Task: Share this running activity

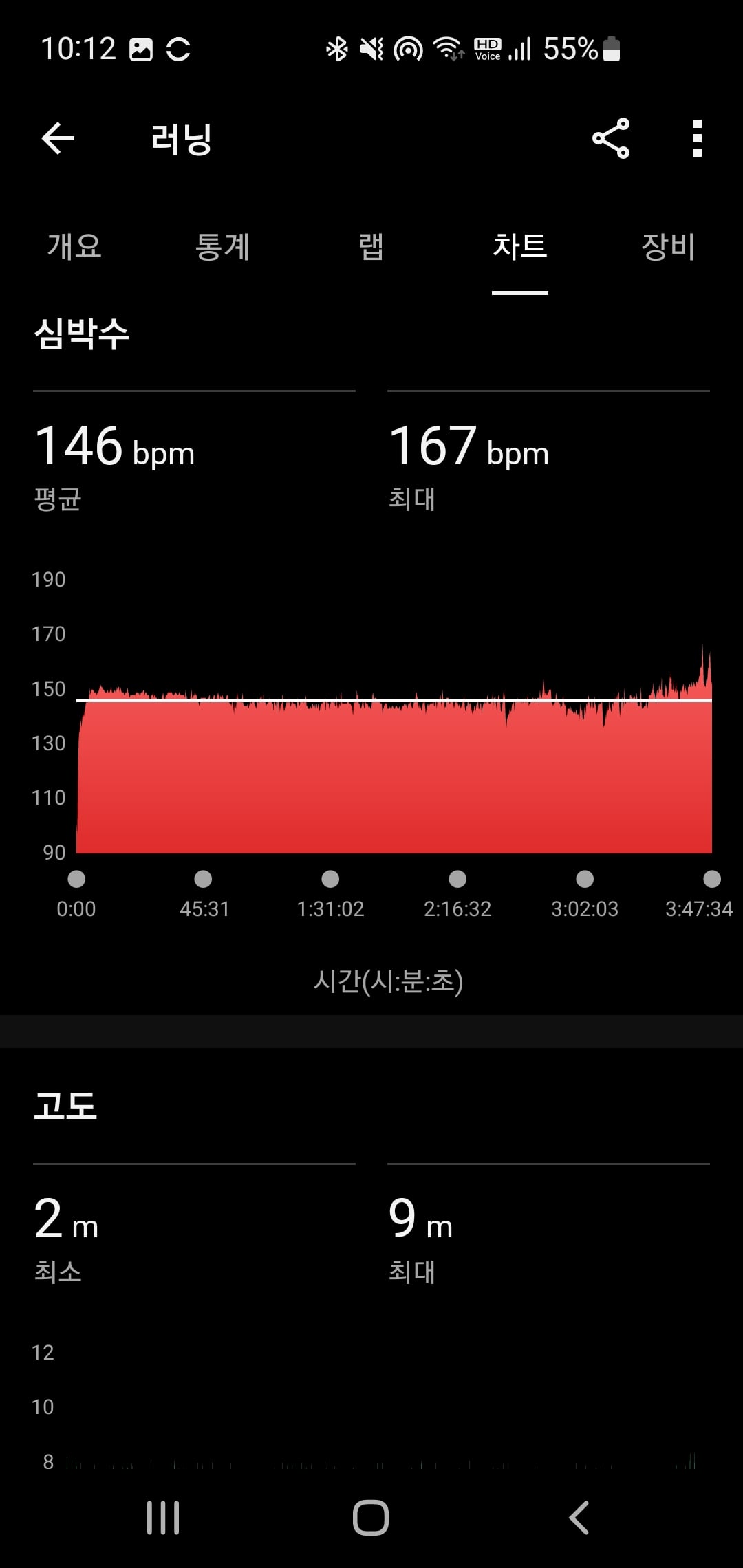Action: (611, 138)
